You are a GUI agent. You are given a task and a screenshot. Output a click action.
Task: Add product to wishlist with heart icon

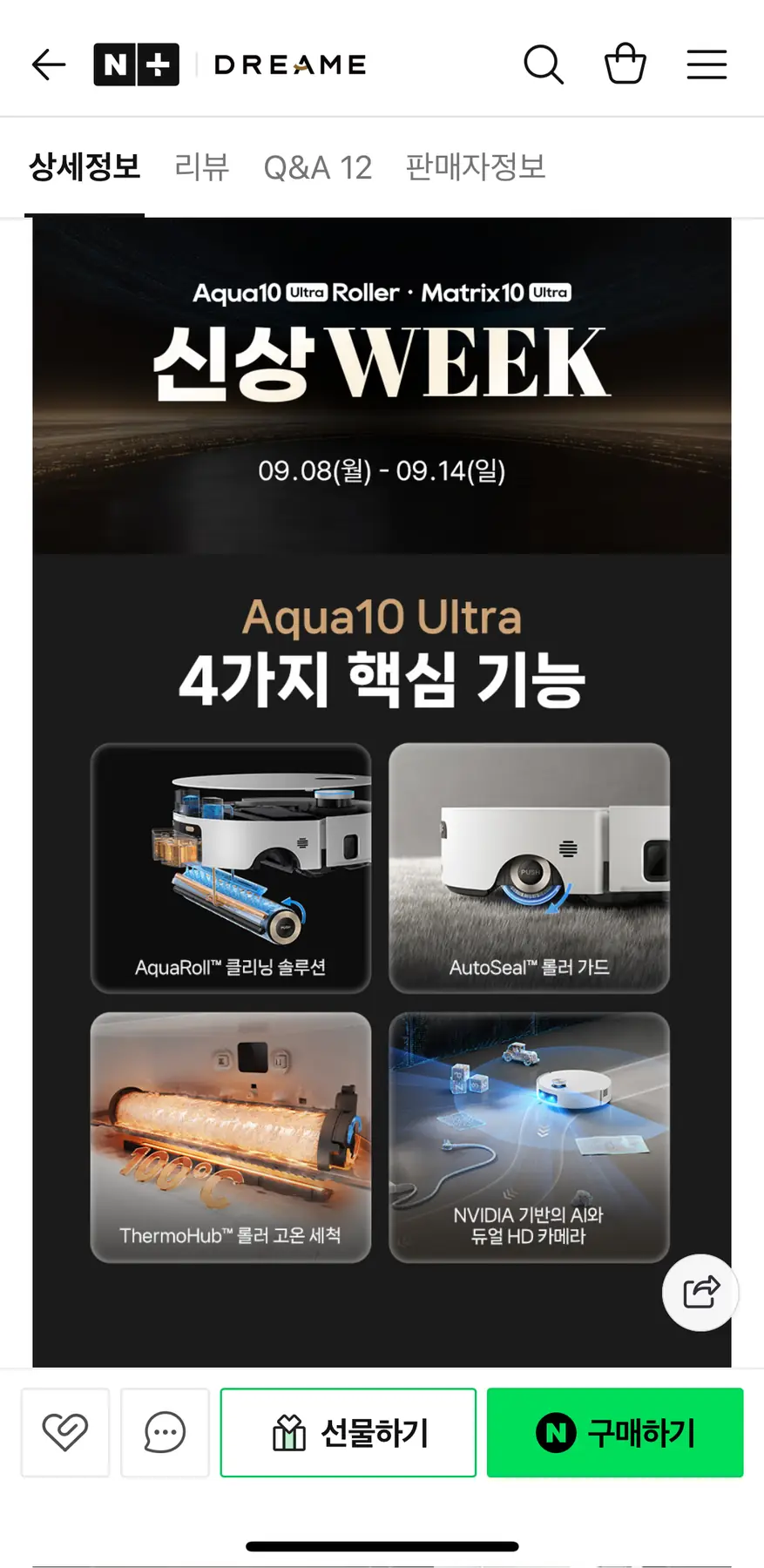pos(65,1432)
